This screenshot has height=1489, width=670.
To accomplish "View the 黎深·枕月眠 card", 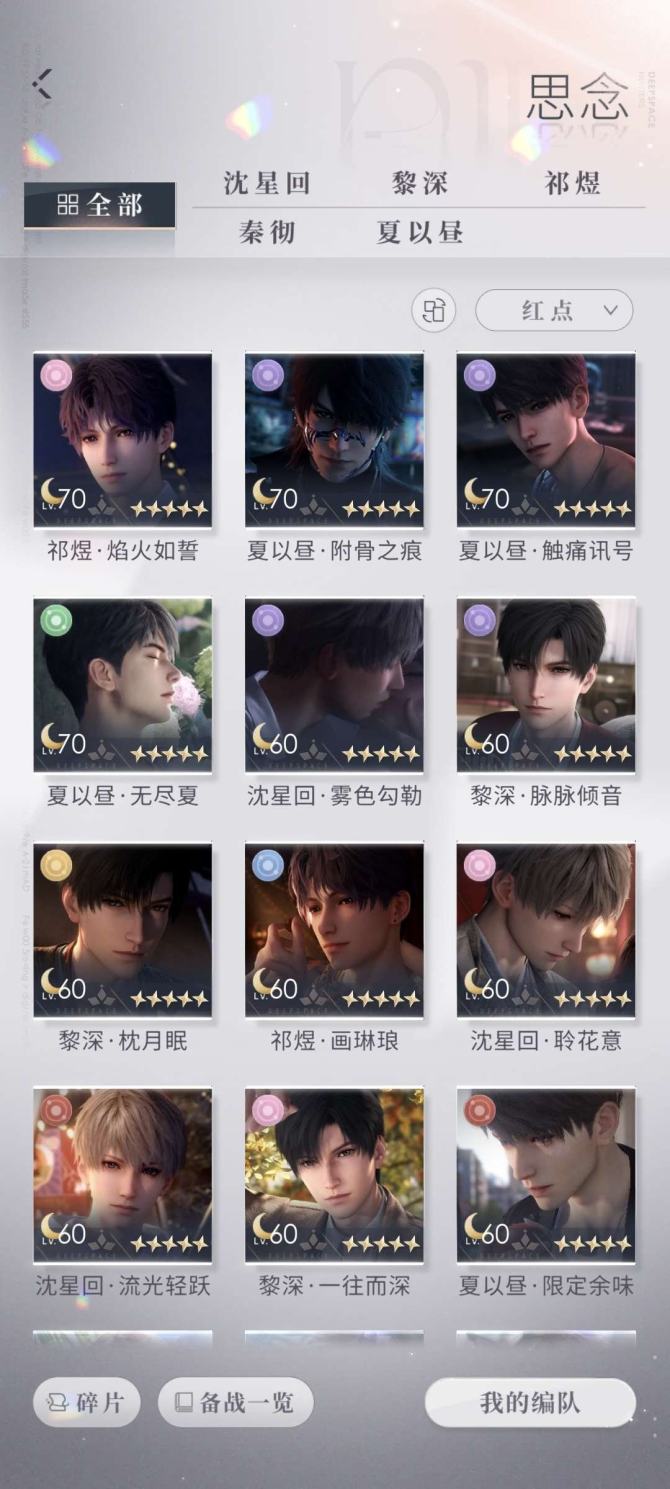I will pyautogui.click(x=123, y=930).
